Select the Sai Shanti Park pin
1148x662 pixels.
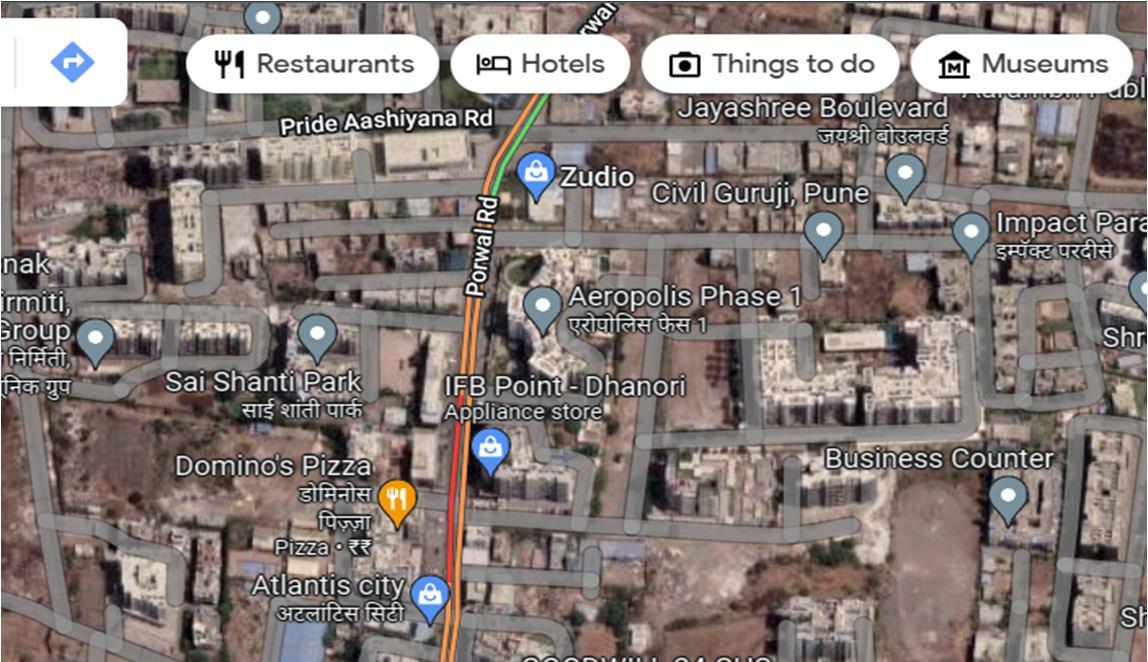coord(318,335)
